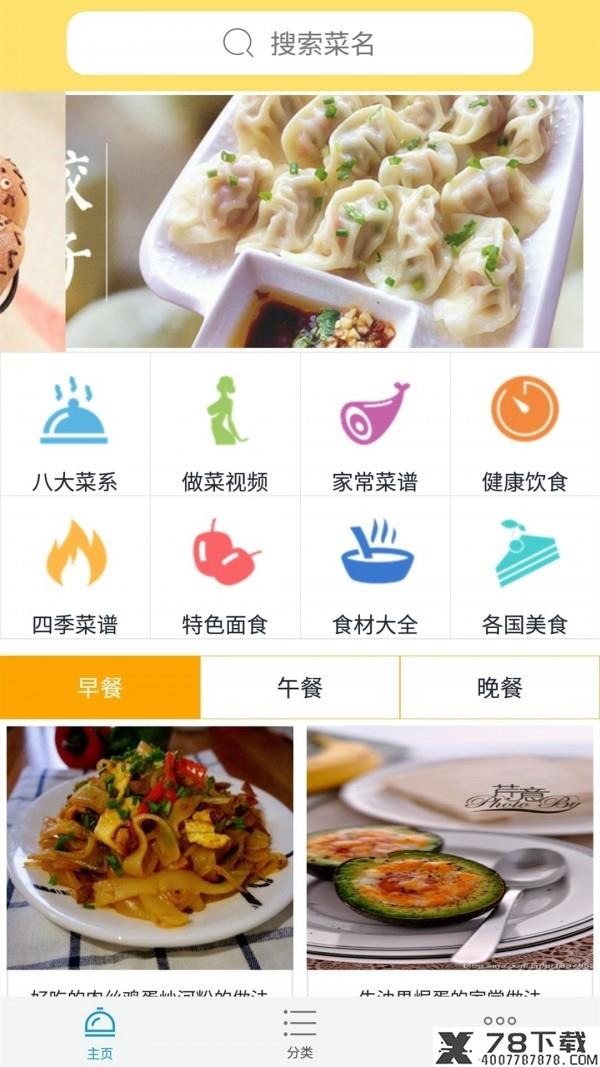Switch to the 晚餐 dinner tab

coord(500,687)
